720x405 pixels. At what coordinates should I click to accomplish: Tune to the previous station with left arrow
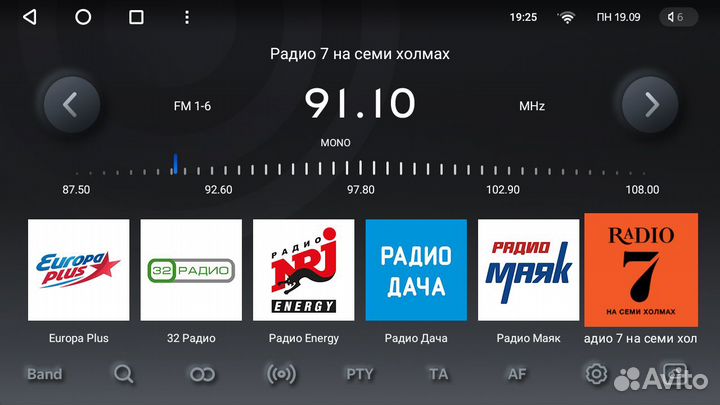pos(71,104)
